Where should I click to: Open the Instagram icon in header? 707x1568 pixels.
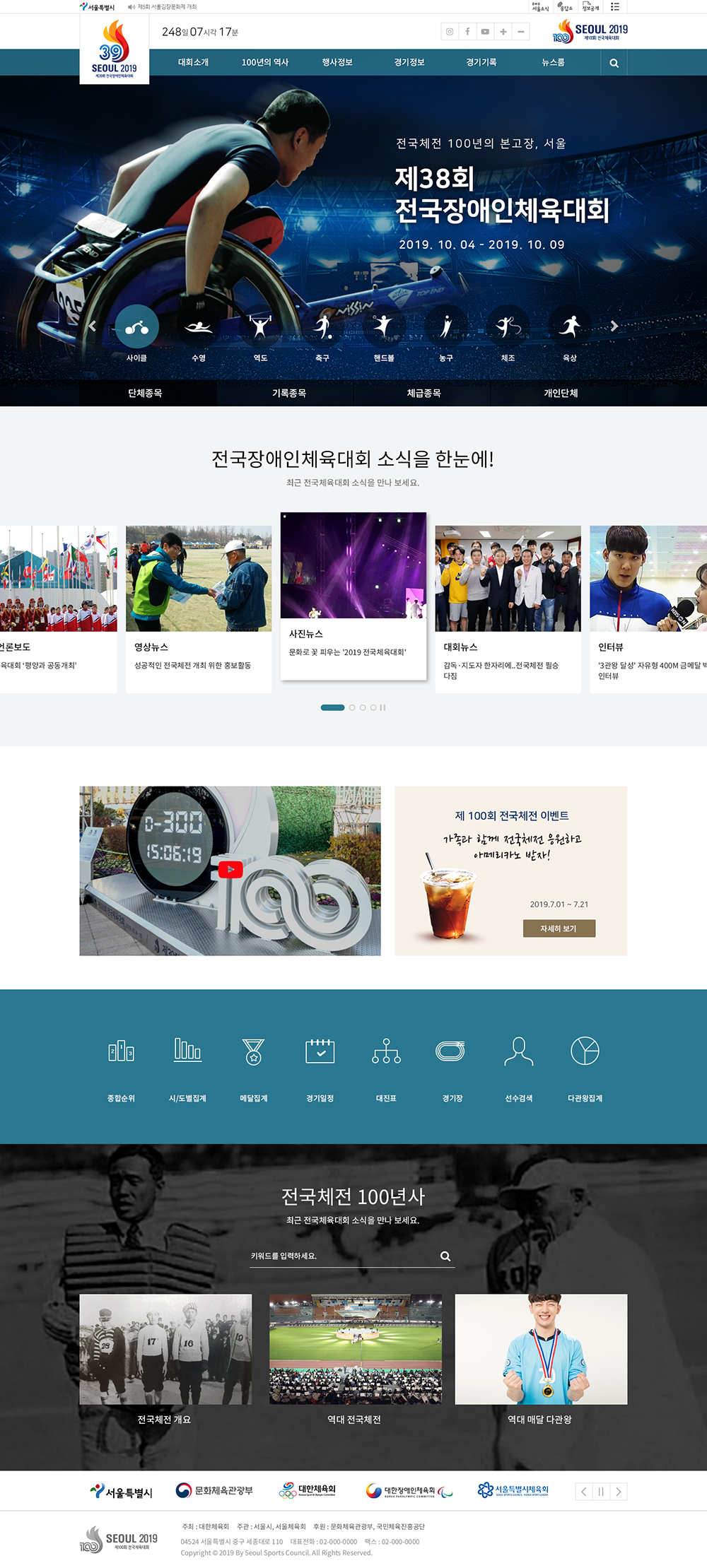click(x=449, y=32)
